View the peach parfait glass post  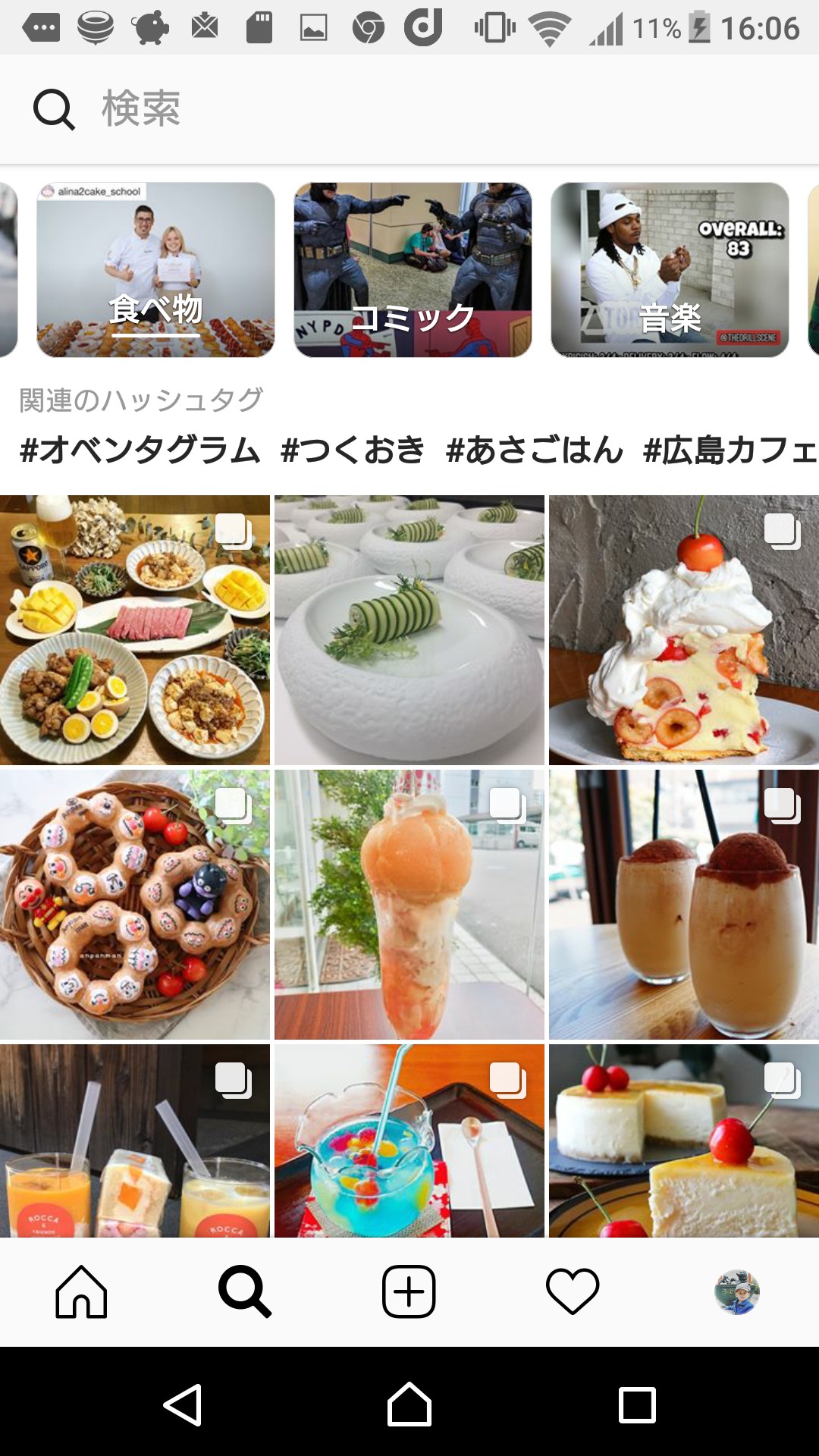click(409, 905)
